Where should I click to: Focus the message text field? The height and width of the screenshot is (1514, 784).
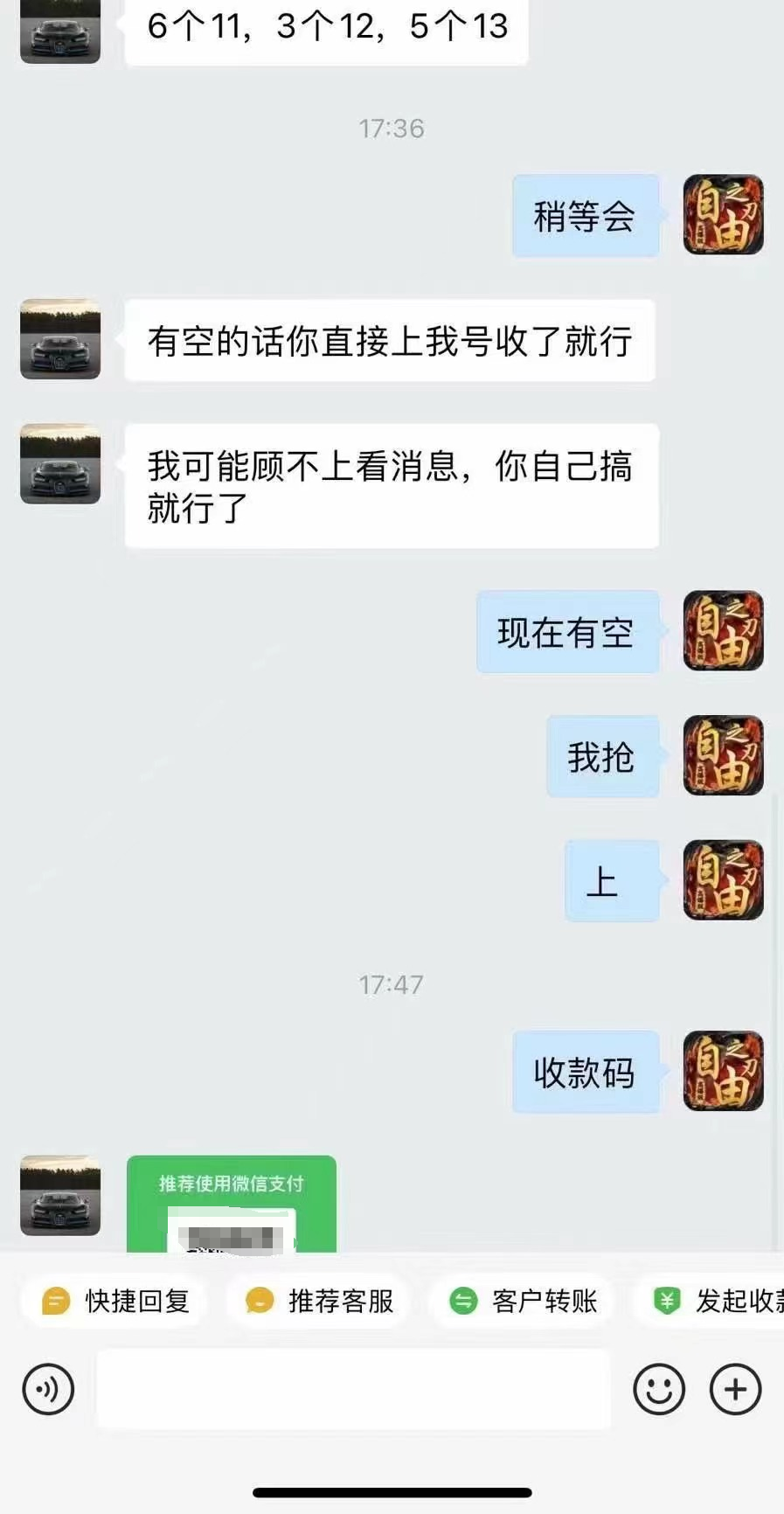click(353, 1389)
